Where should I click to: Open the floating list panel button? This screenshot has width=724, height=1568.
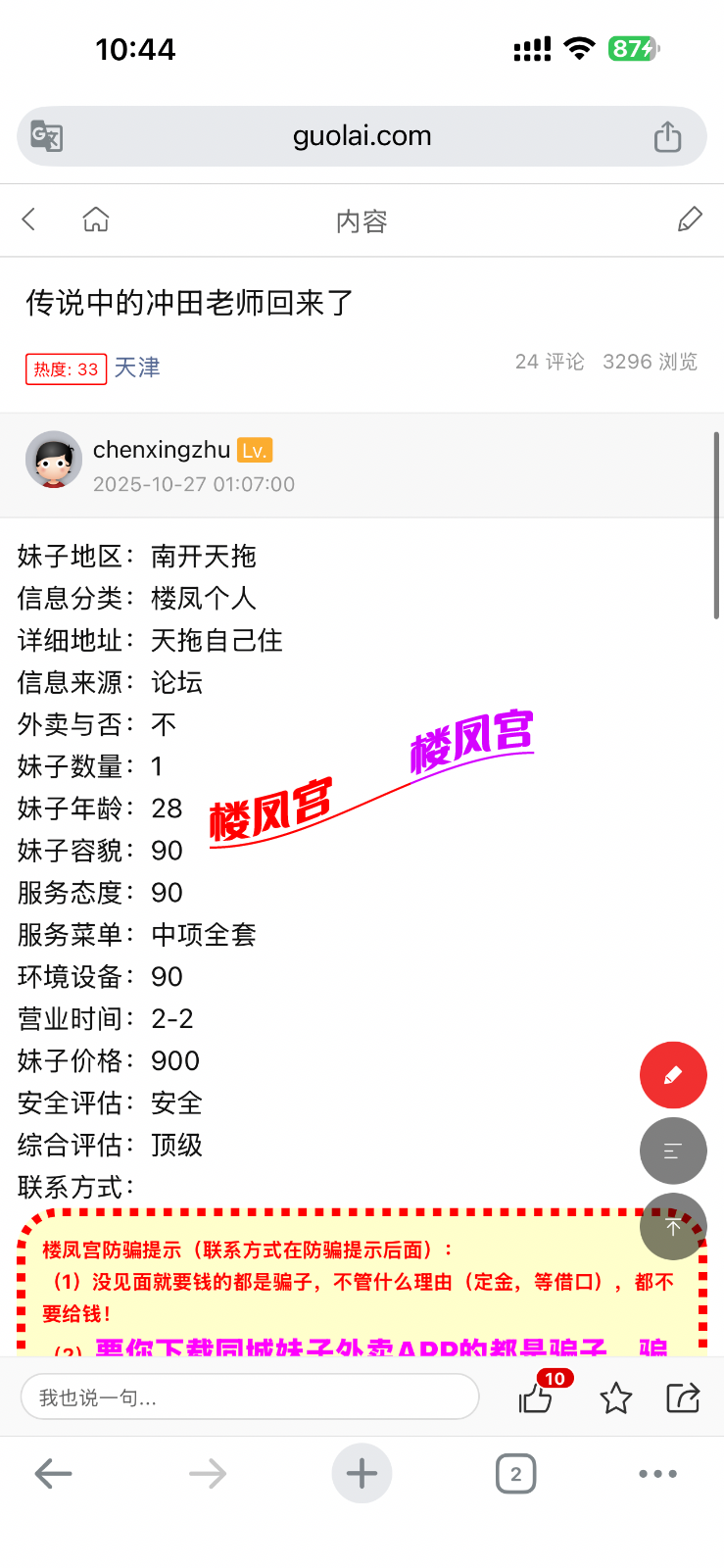click(x=673, y=1151)
